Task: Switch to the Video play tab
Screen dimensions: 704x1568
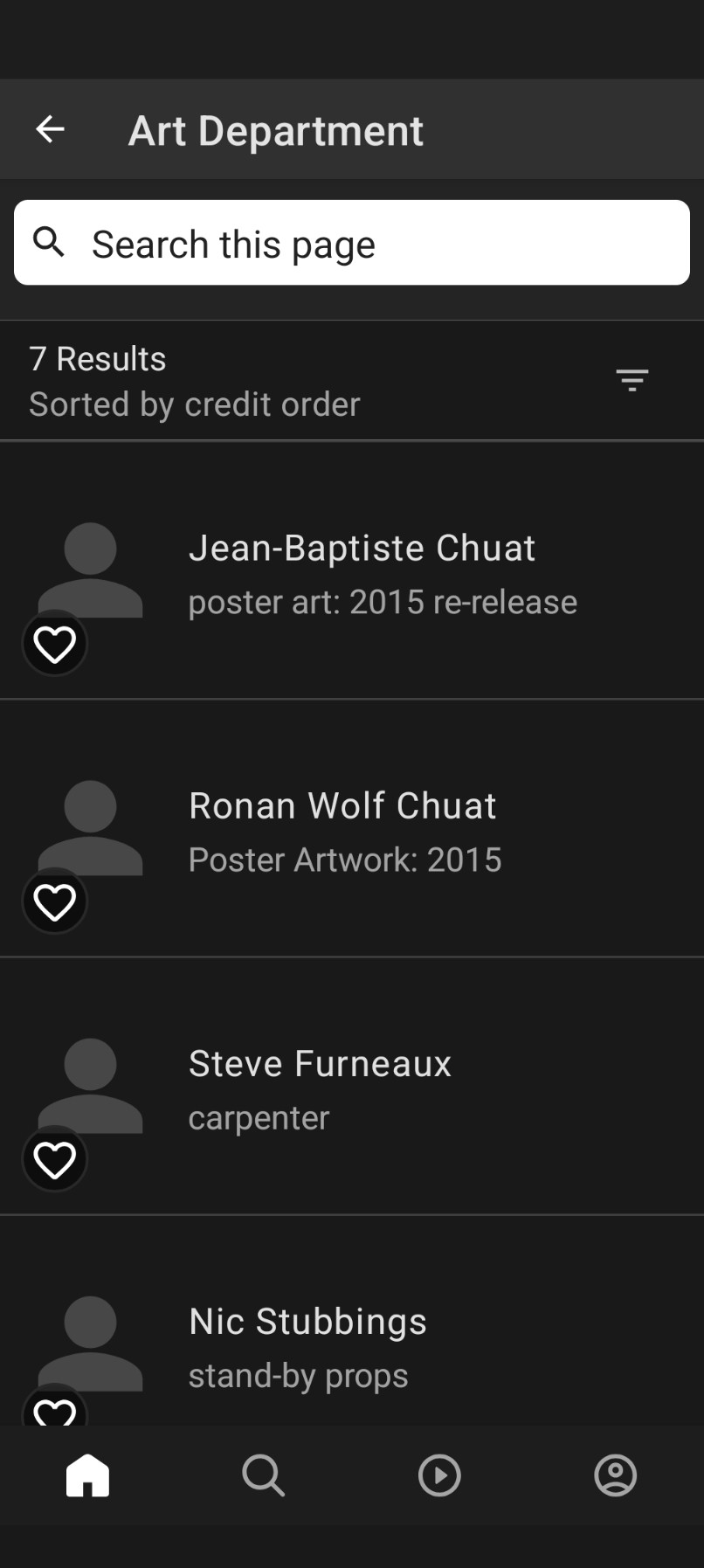Action: 439,1475
